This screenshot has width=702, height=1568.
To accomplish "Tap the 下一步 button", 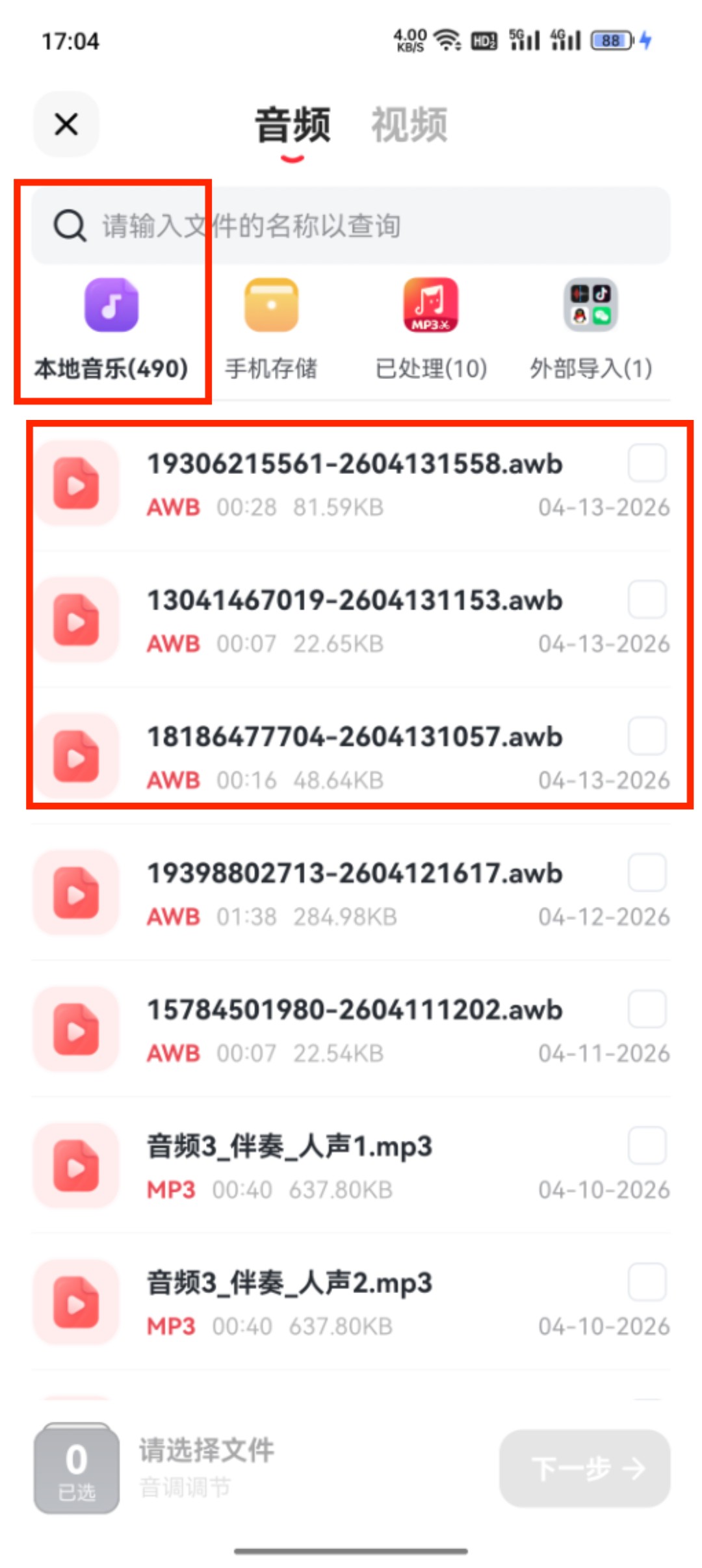I will [584, 1468].
